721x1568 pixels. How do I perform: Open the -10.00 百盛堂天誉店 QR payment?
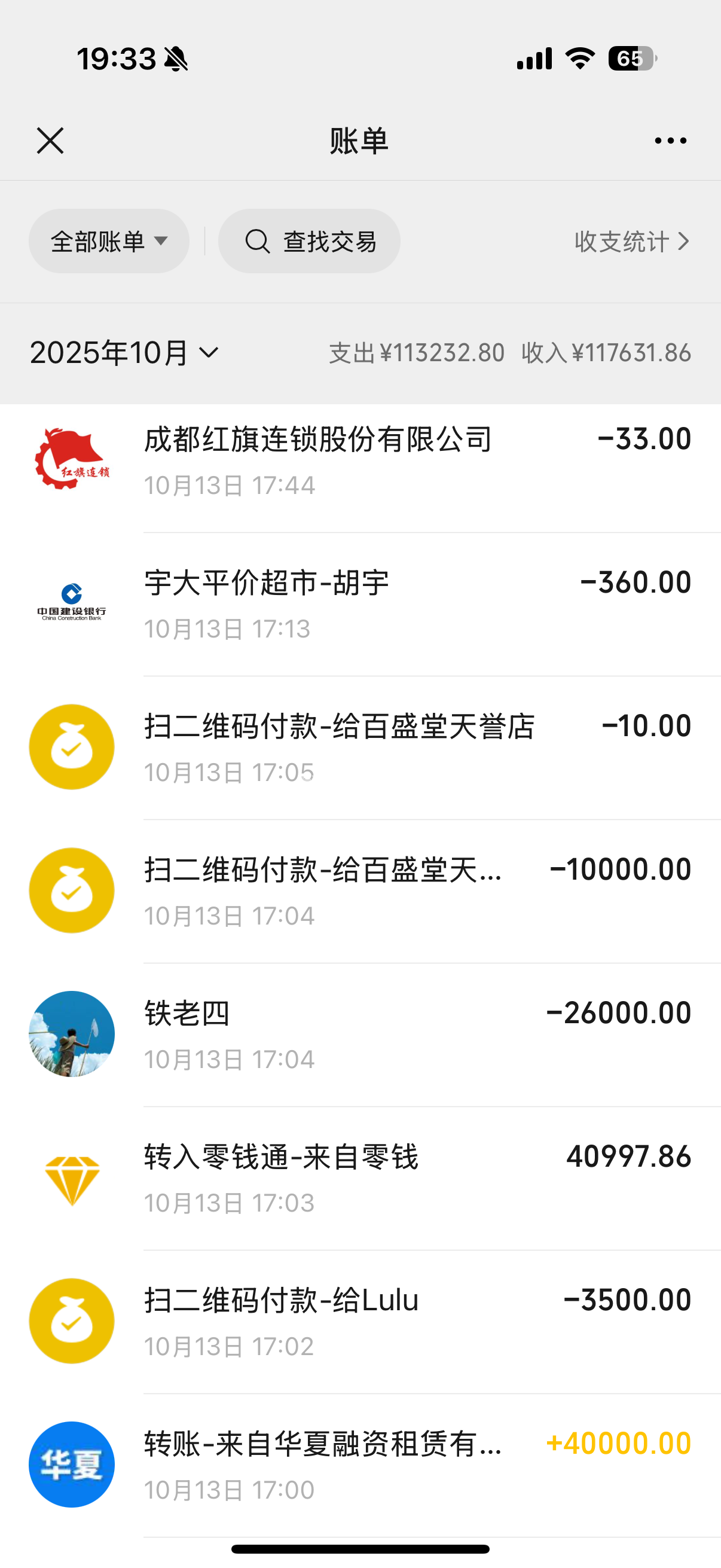coord(365,748)
